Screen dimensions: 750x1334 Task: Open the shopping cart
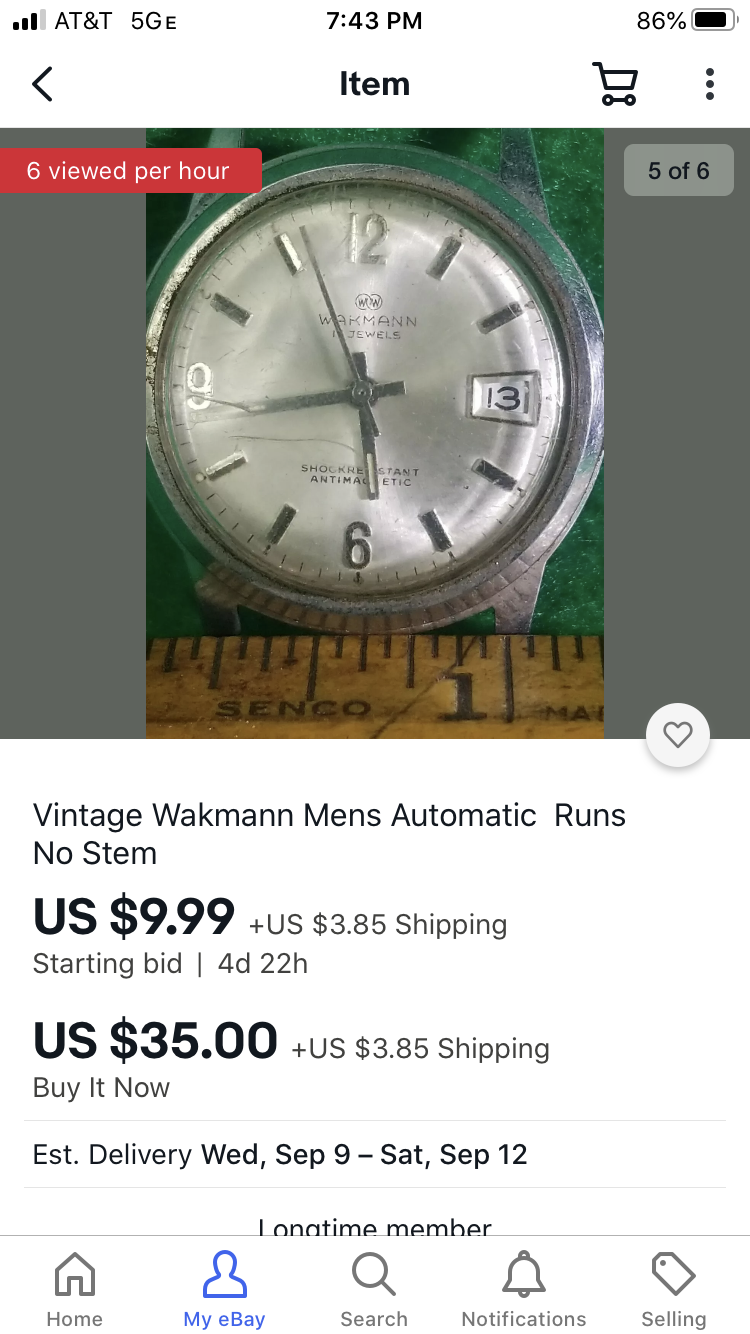point(614,84)
